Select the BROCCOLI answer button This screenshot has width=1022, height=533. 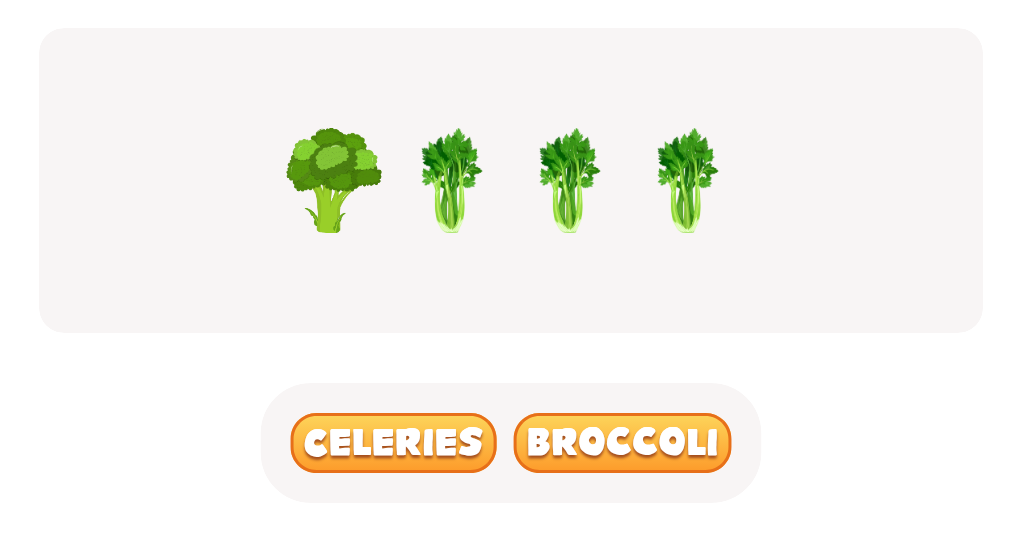coord(622,442)
